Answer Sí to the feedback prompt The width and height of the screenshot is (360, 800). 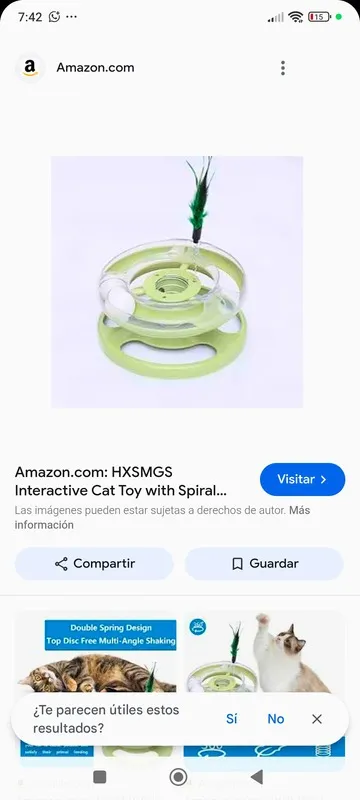(232, 718)
